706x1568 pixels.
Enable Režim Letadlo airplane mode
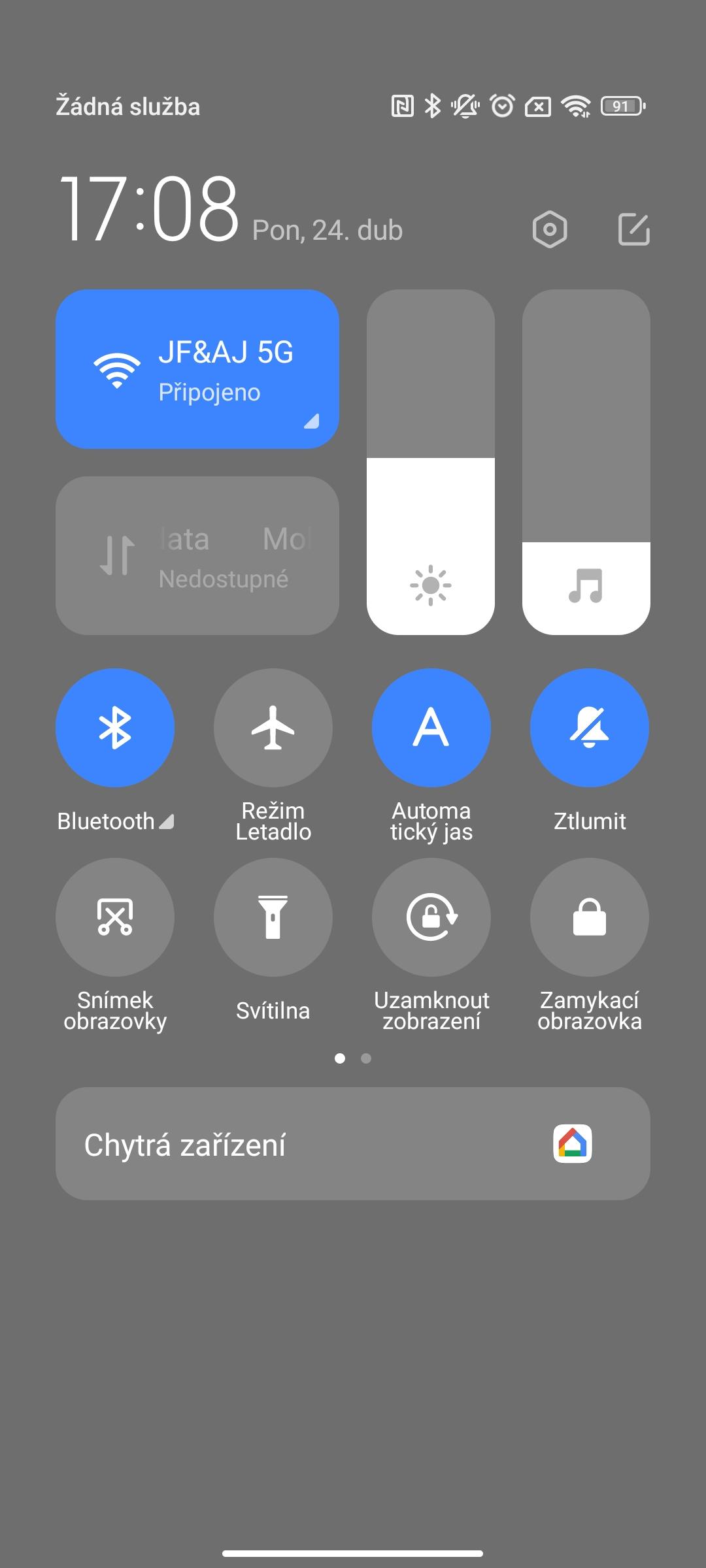[273, 727]
